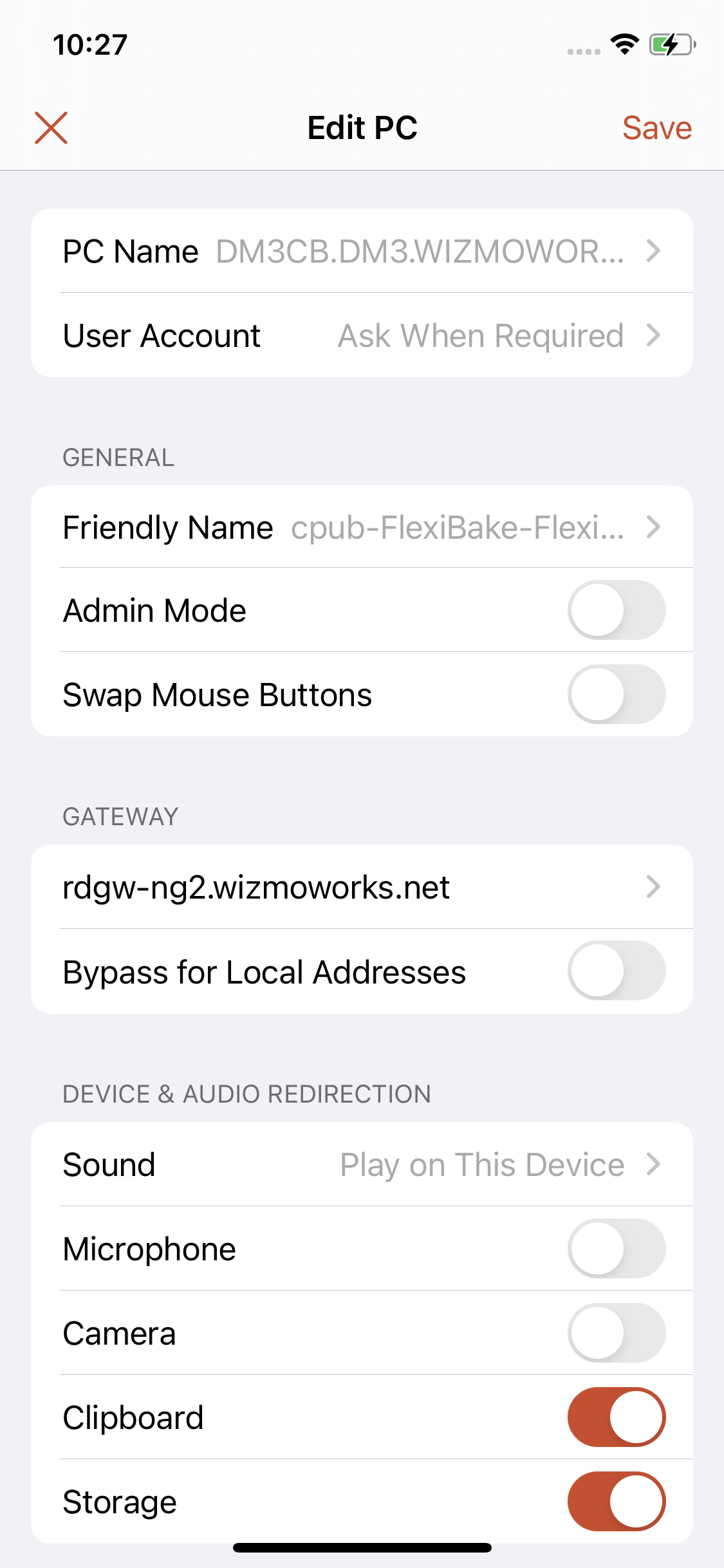Close the Edit PC screen
724x1568 pixels.
(51, 127)
